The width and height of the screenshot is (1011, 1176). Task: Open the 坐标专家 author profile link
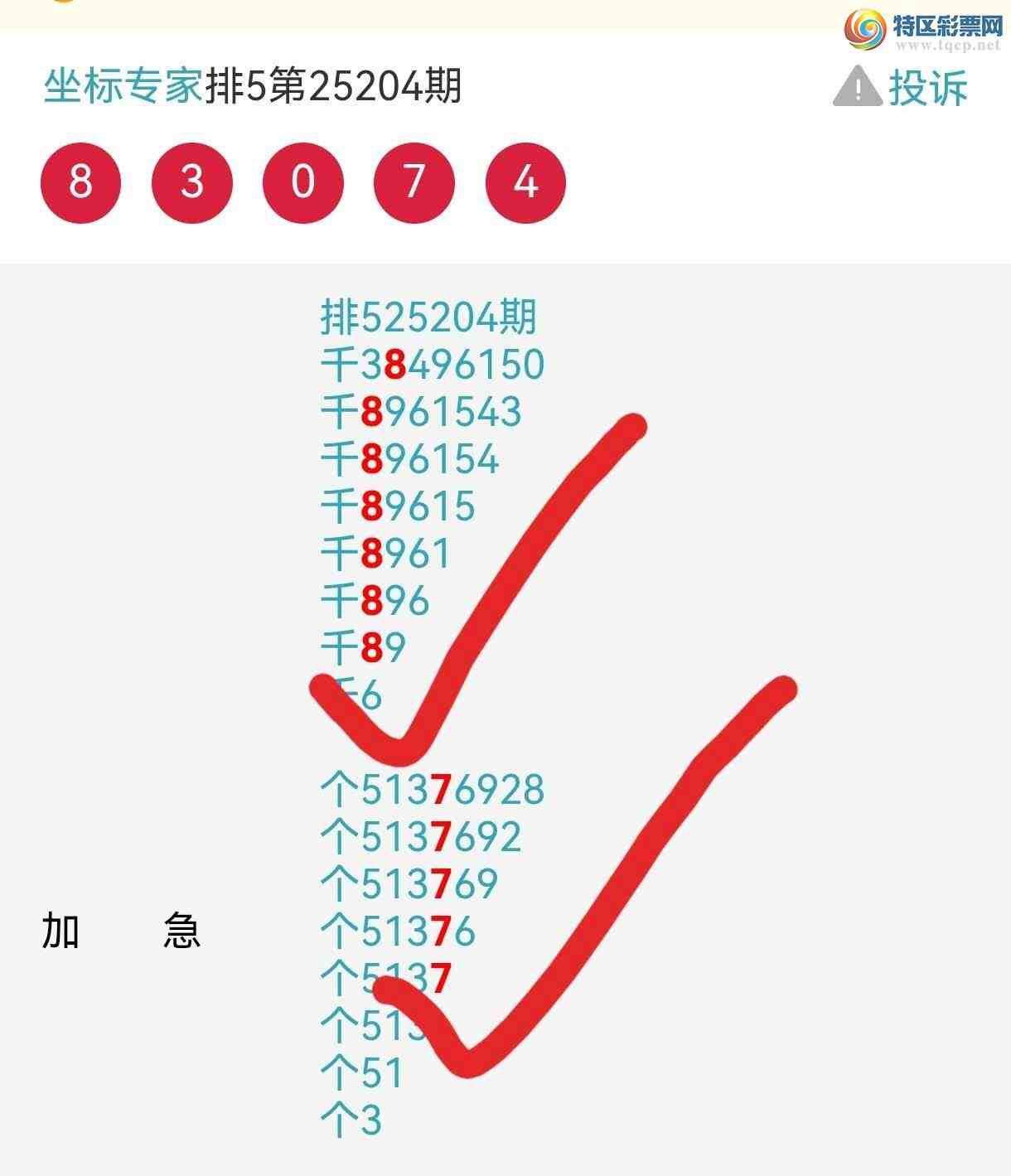[x=123, y=87]
